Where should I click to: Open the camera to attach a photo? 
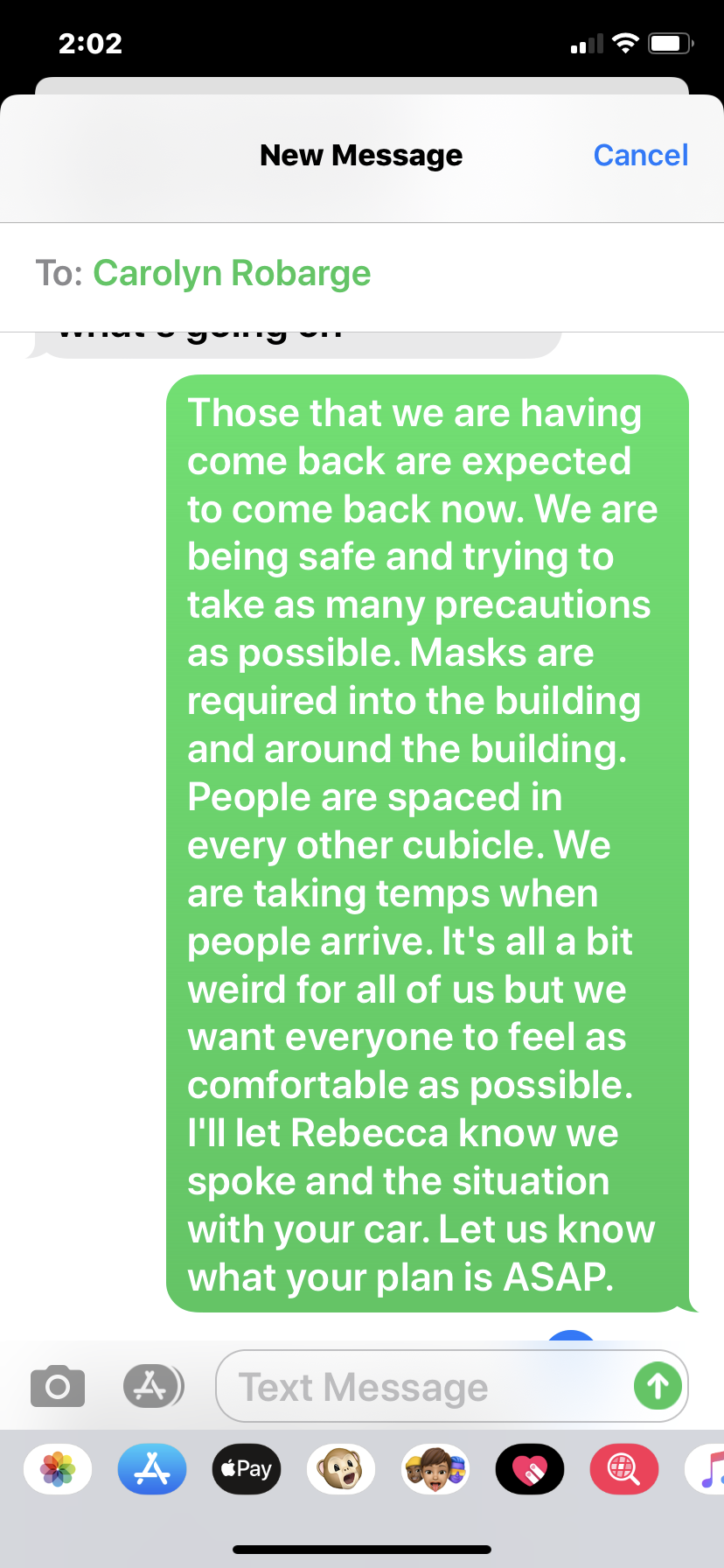click(58, 1386)
